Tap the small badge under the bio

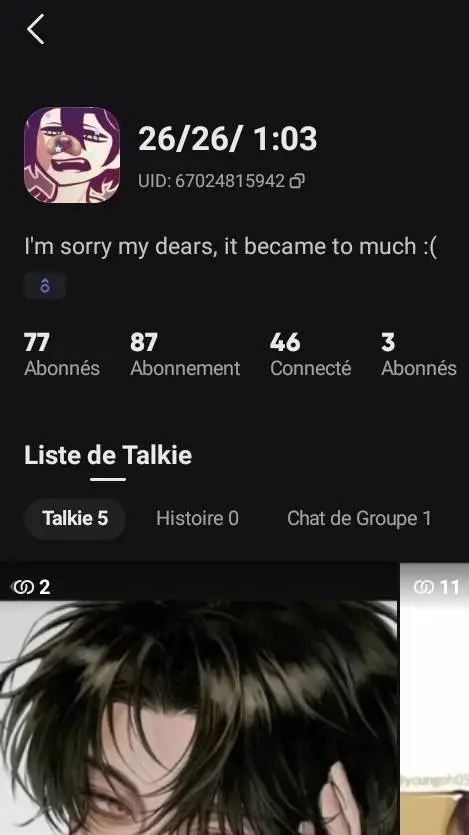pyautogui.click(x=45, y=286)
